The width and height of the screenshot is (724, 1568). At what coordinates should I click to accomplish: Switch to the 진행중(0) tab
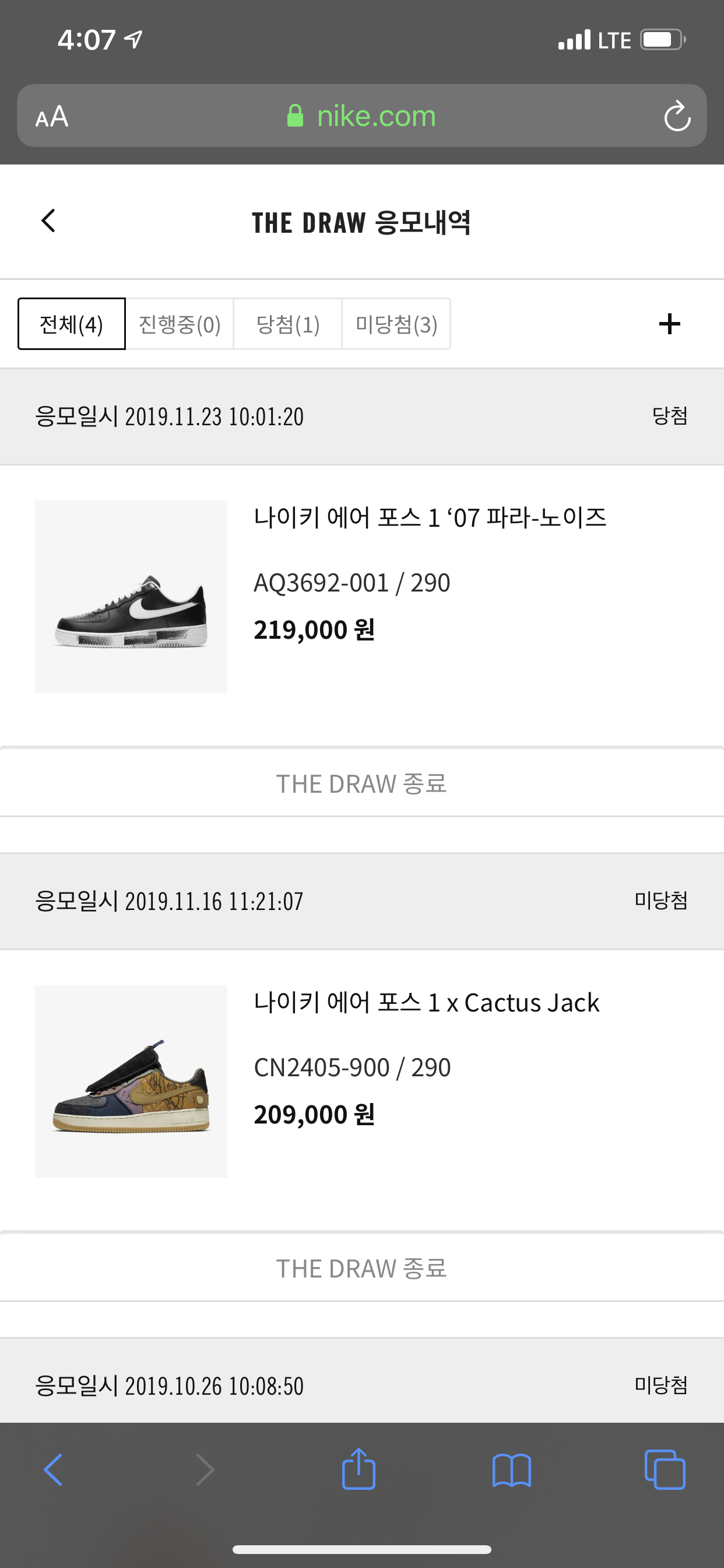click(180, 324)
